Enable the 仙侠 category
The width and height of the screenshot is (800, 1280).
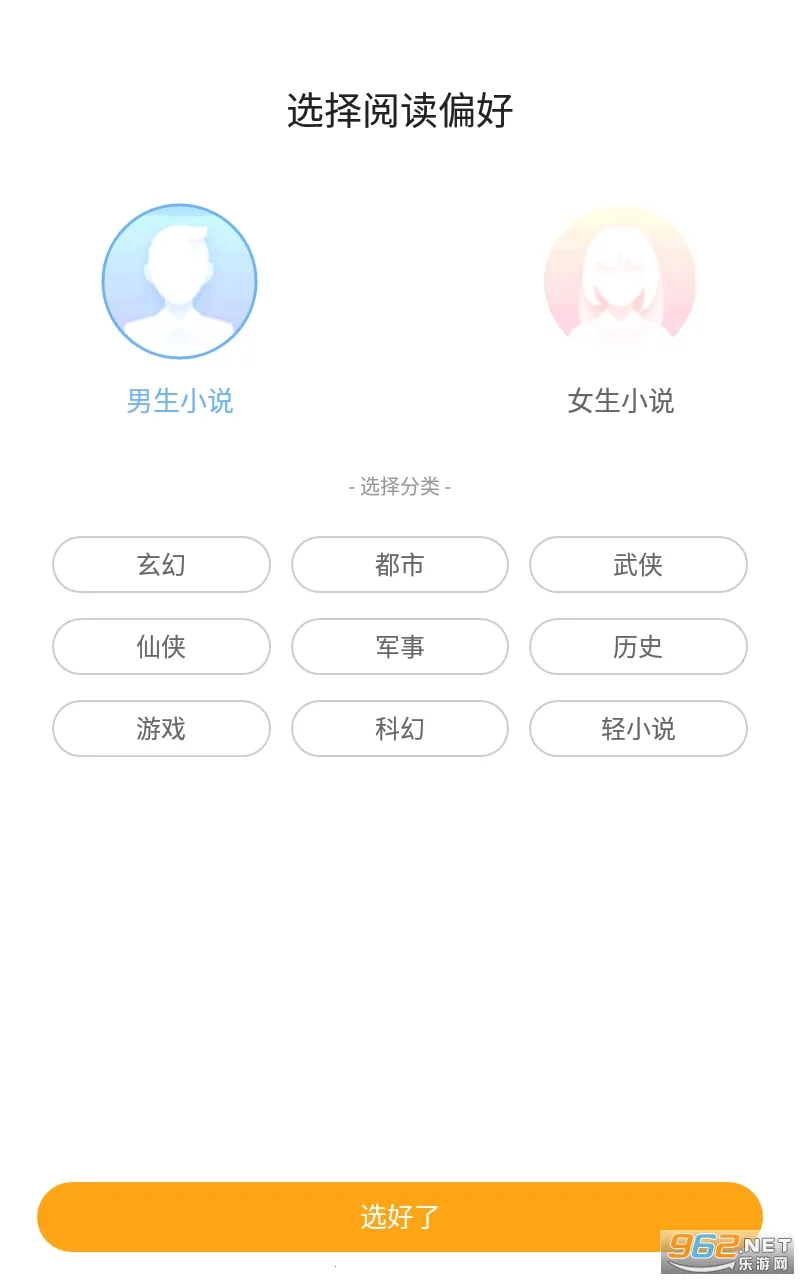point(161,647)
